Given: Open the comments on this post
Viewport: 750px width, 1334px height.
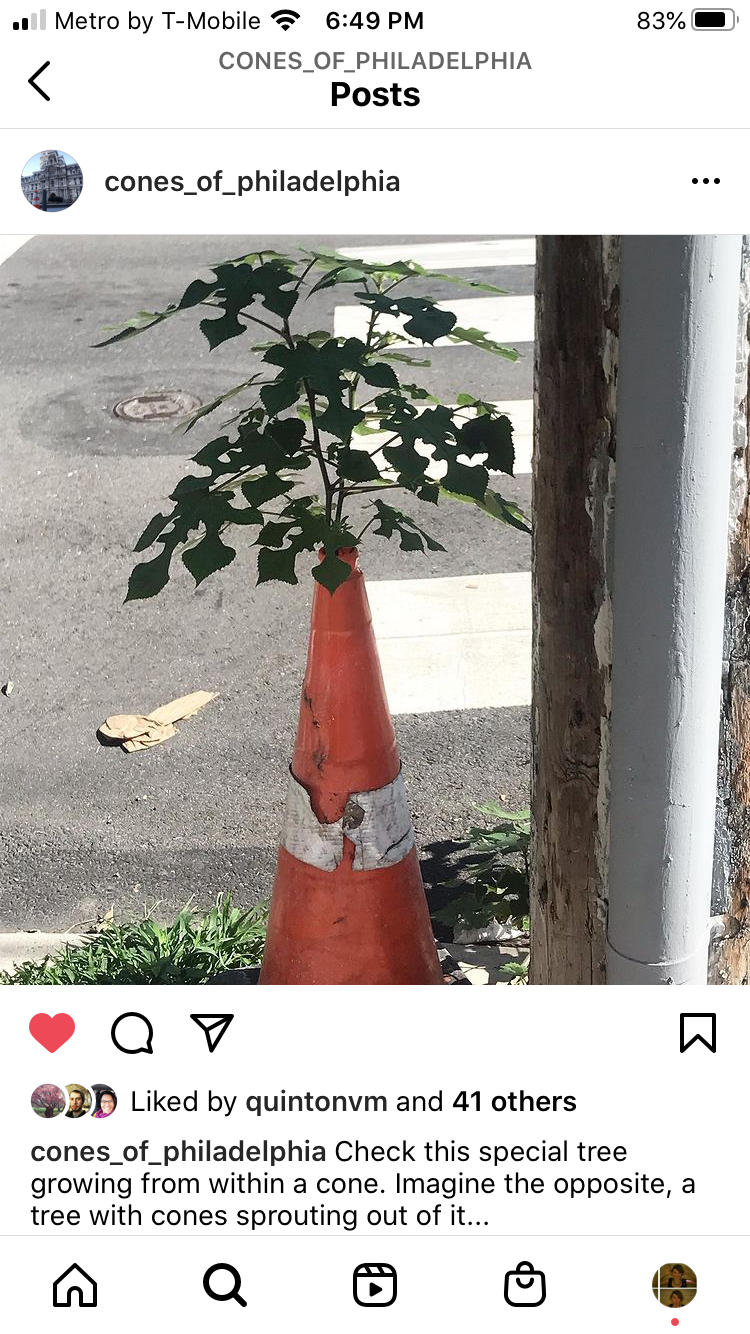Looking at the screenshot, I should pos(132,1033).
